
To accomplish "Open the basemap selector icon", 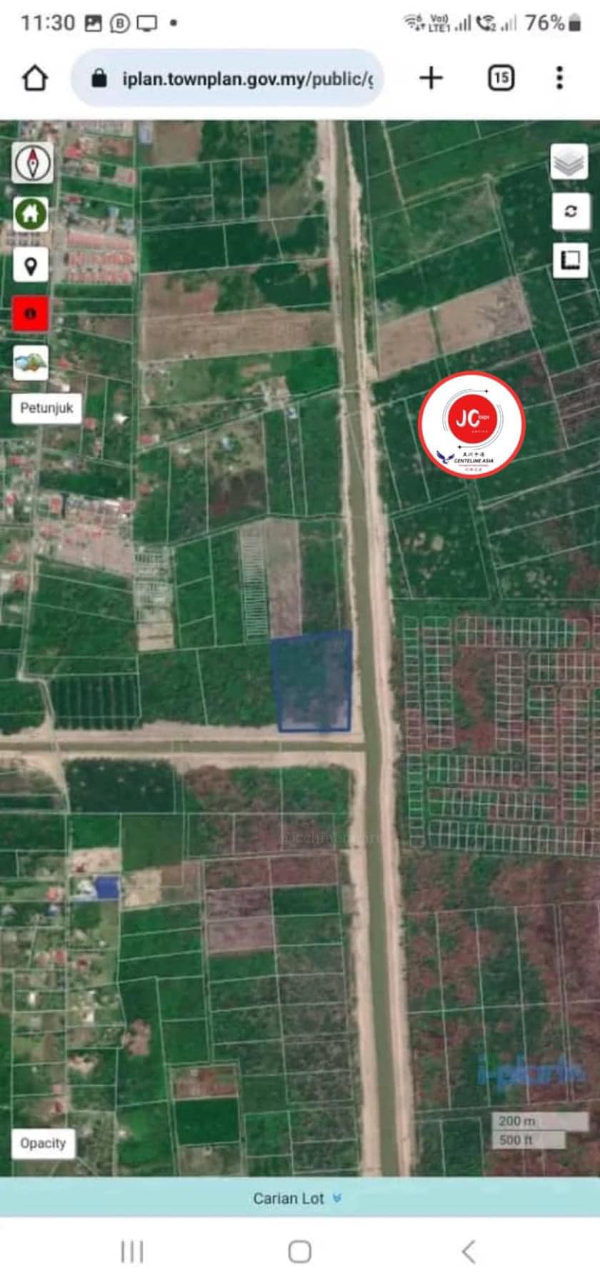I will (x=31, y=362).
